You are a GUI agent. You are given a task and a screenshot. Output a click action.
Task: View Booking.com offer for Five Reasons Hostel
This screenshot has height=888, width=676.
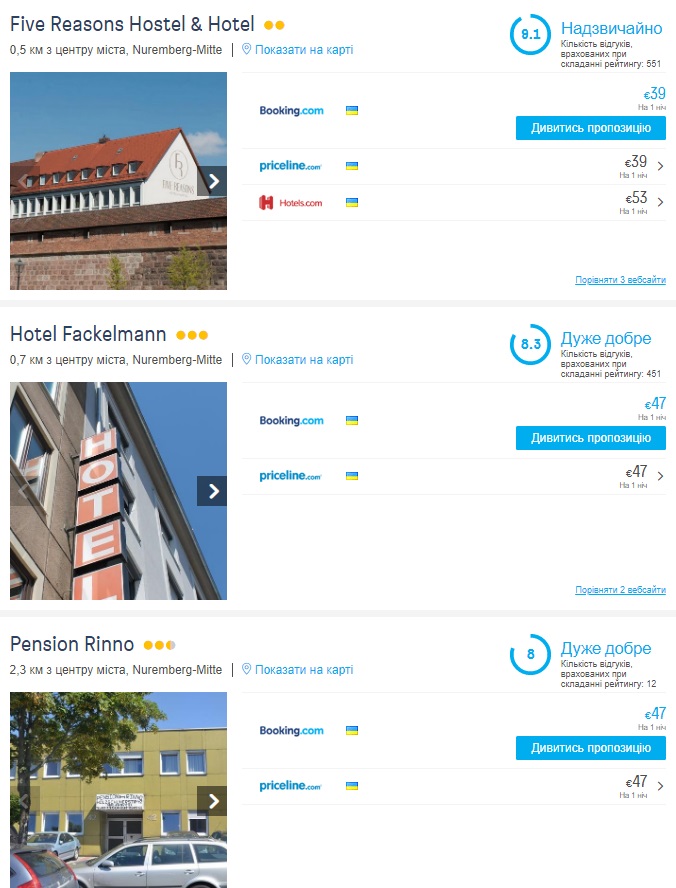coord(590,128)
